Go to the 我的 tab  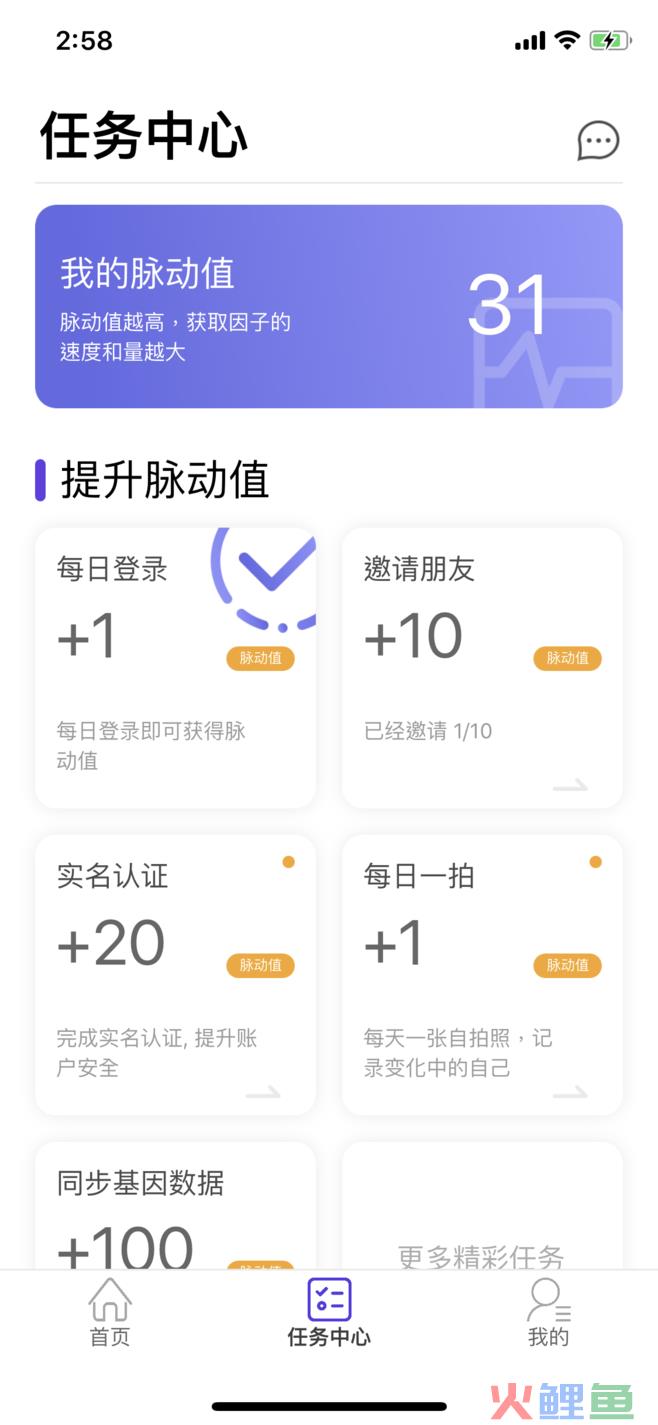(x=548, y=1313)
